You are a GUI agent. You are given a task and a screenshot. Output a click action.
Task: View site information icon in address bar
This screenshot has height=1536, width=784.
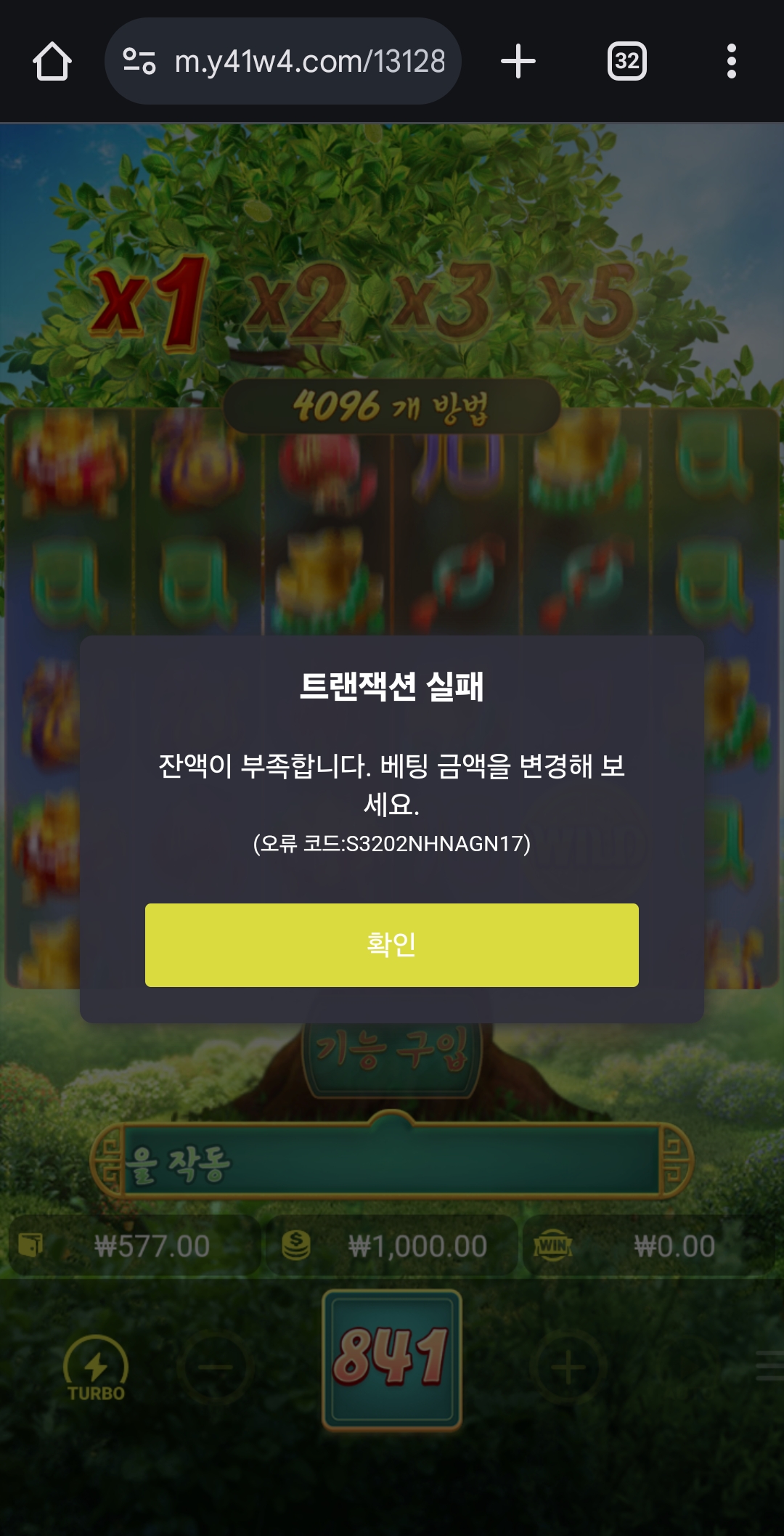click(139, 62)
